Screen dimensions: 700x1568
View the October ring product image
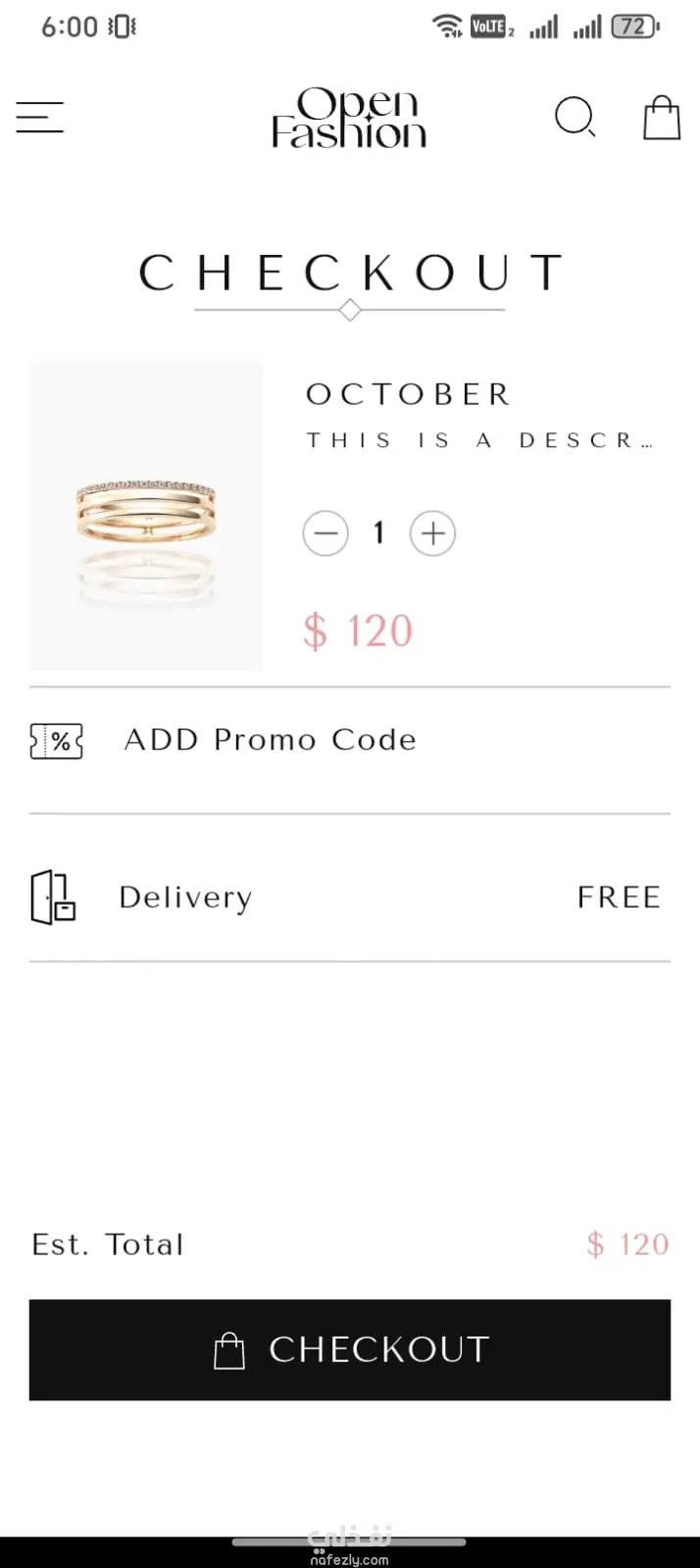point(146,516)
